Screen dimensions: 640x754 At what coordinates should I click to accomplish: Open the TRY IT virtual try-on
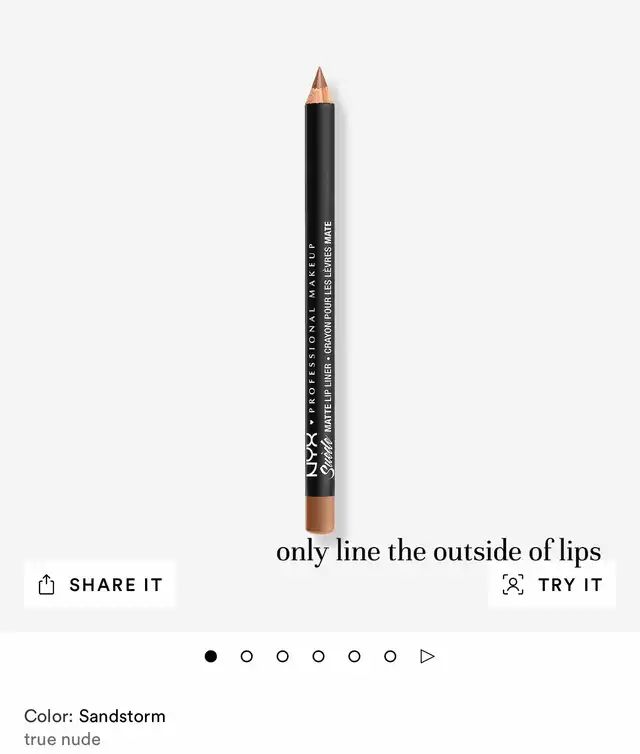[552, 585]
